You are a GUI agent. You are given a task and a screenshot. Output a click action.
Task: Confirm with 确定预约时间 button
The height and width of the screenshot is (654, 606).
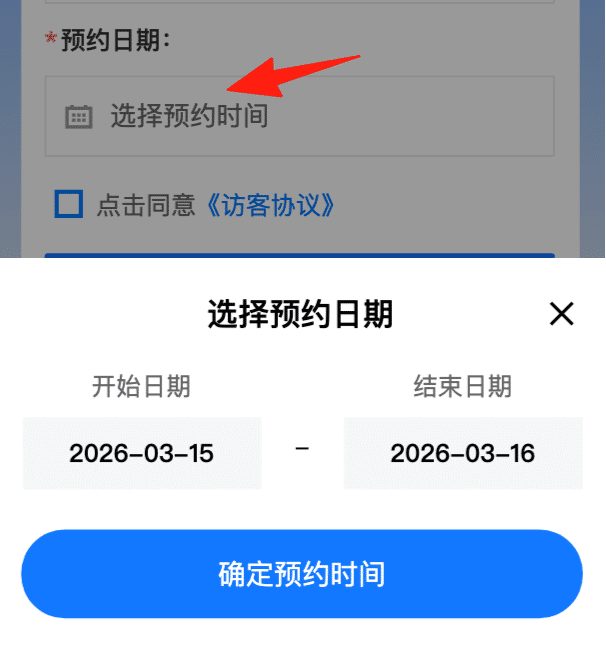click(x=302, y=574)
